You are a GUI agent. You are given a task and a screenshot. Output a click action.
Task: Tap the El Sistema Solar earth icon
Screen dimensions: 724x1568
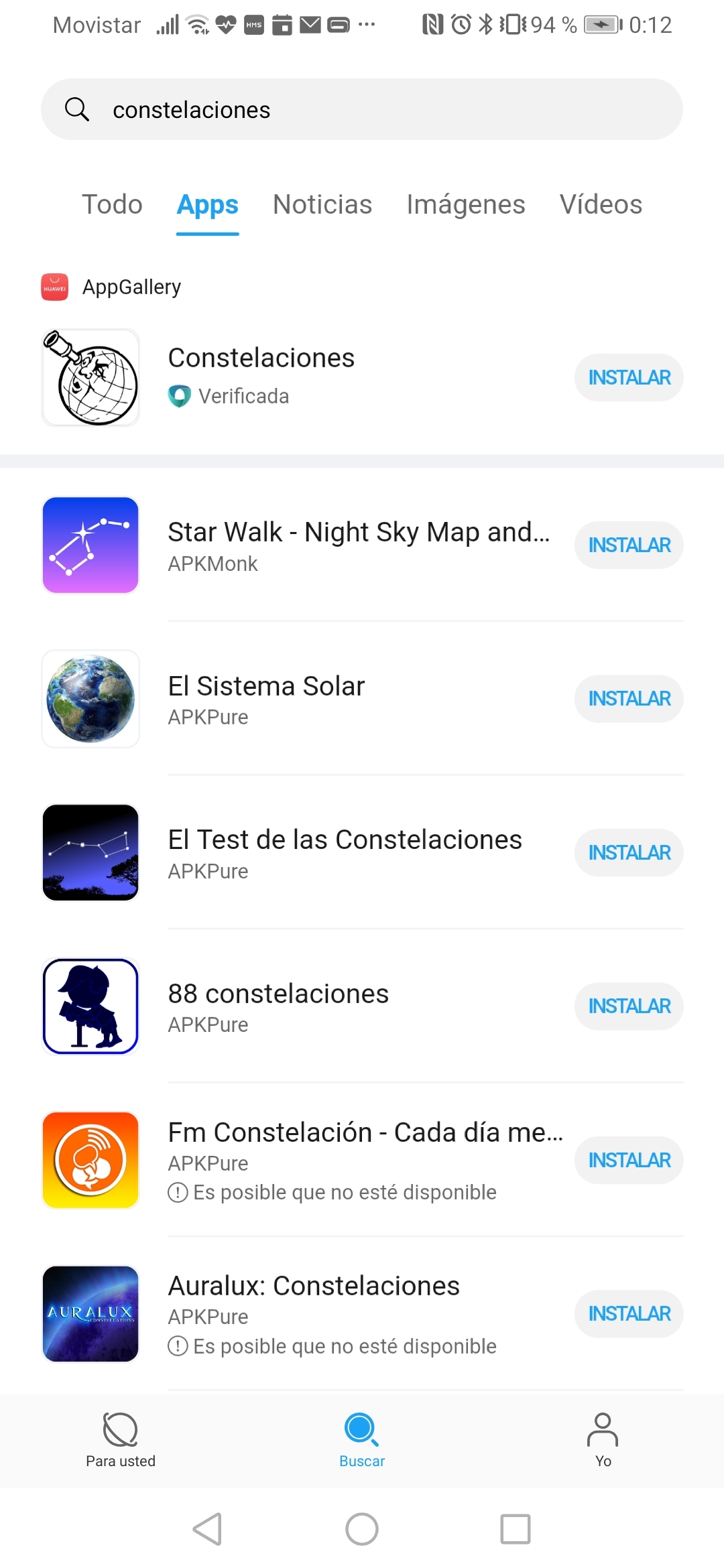pyautogui.click(x=90, y=698)
